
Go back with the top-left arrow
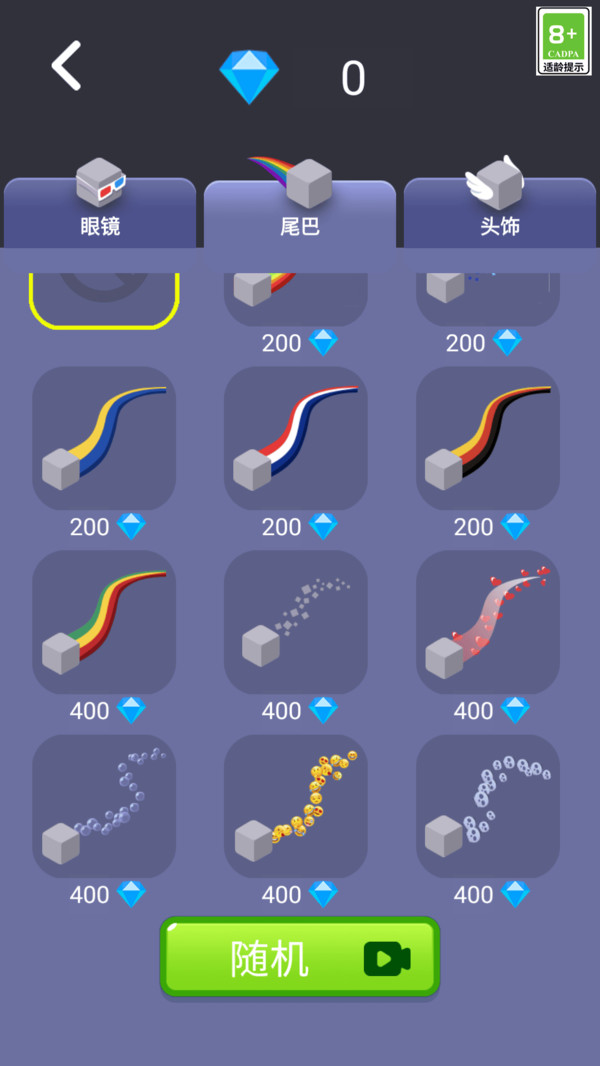coord(67,67)
